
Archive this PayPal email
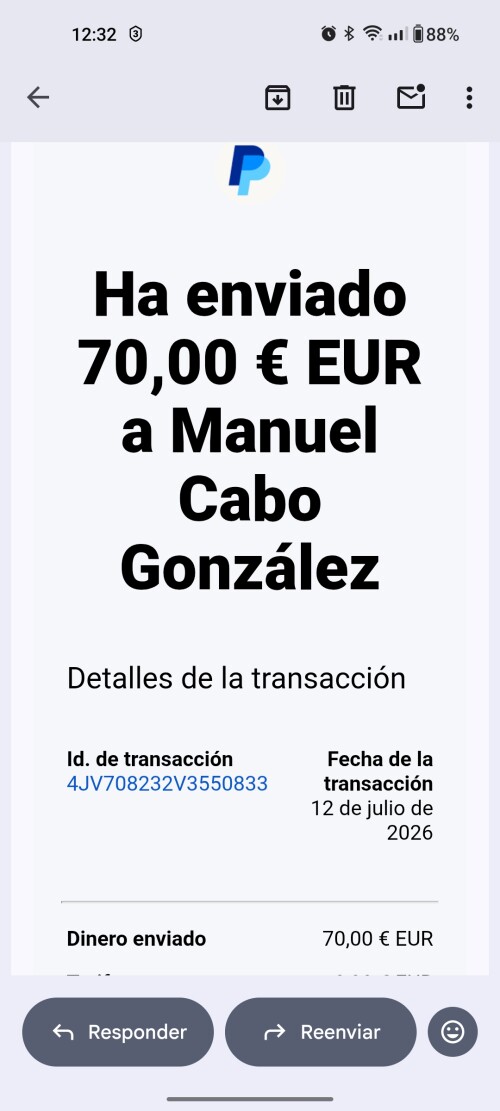click(278, 97)
